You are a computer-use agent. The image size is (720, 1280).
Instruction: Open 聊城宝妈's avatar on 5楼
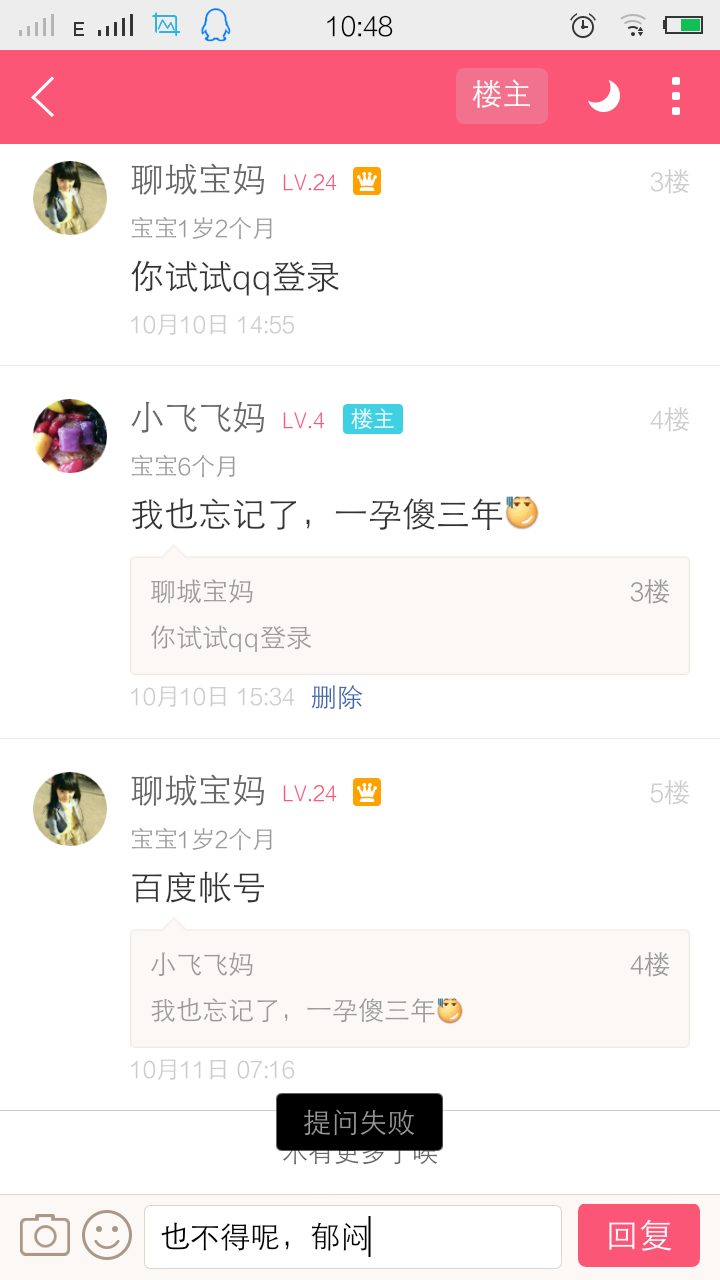70,809
